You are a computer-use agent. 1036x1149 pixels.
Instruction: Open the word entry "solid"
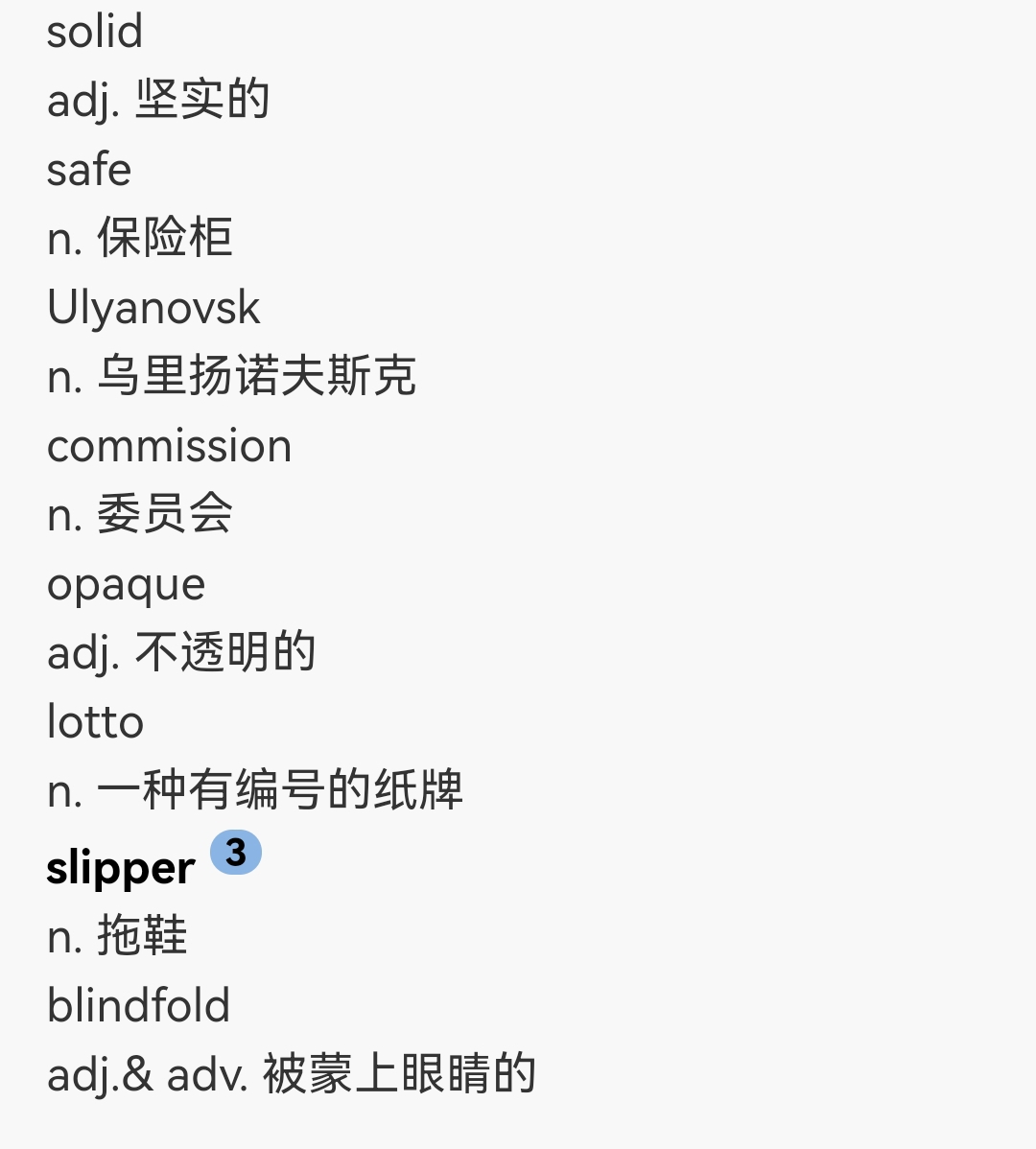[x=95, y=32]
